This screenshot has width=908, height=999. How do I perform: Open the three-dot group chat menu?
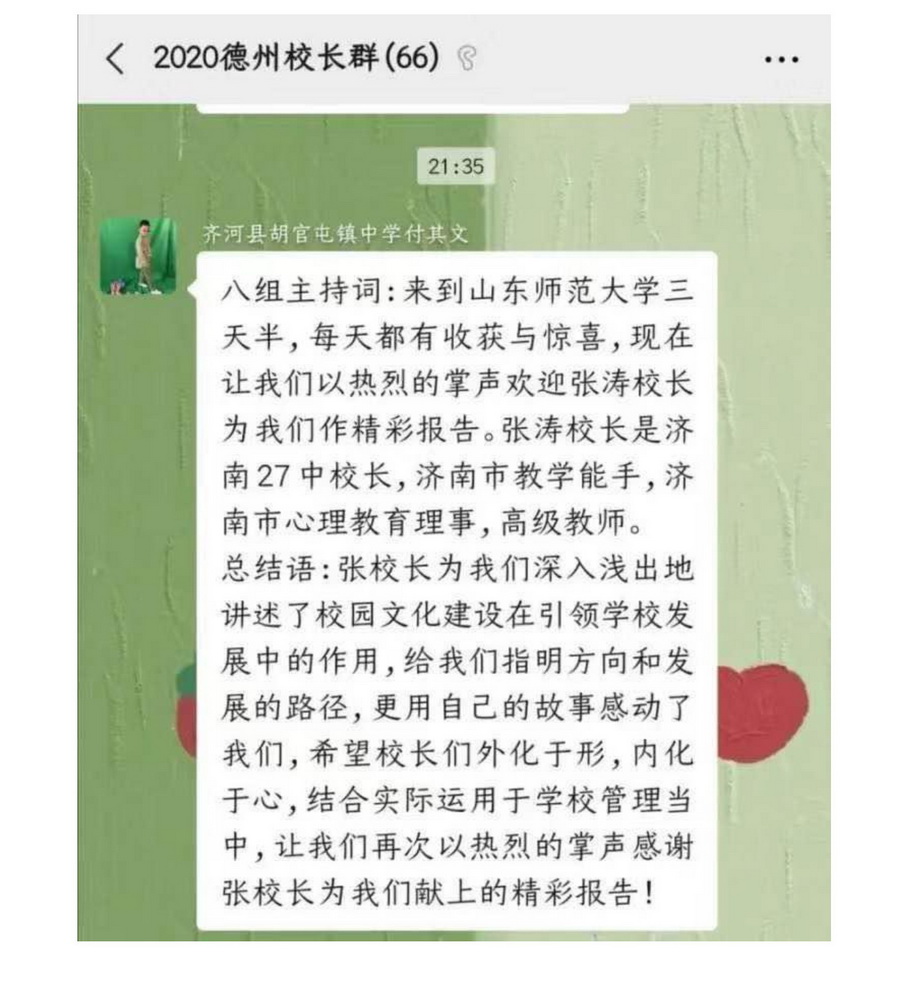coord(781,59)
